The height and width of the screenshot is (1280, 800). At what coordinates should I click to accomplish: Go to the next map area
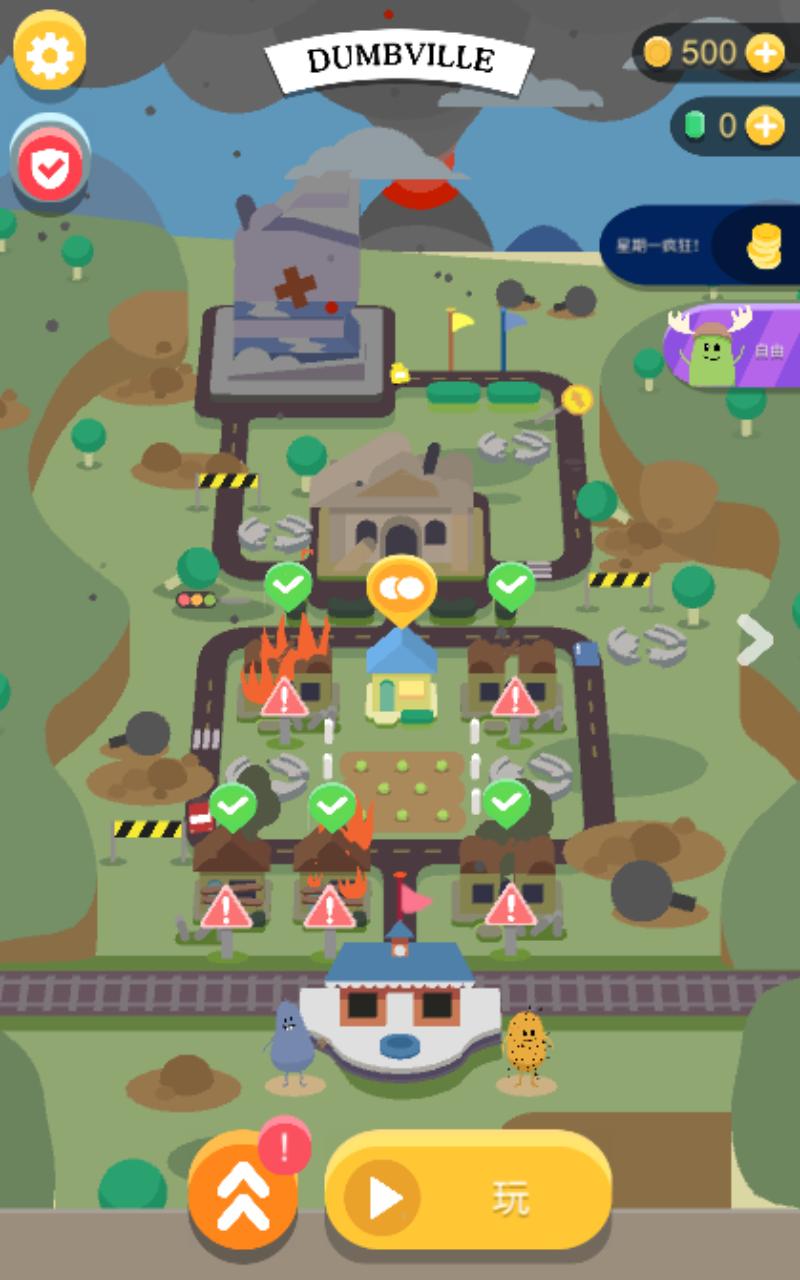click(755, 640)
